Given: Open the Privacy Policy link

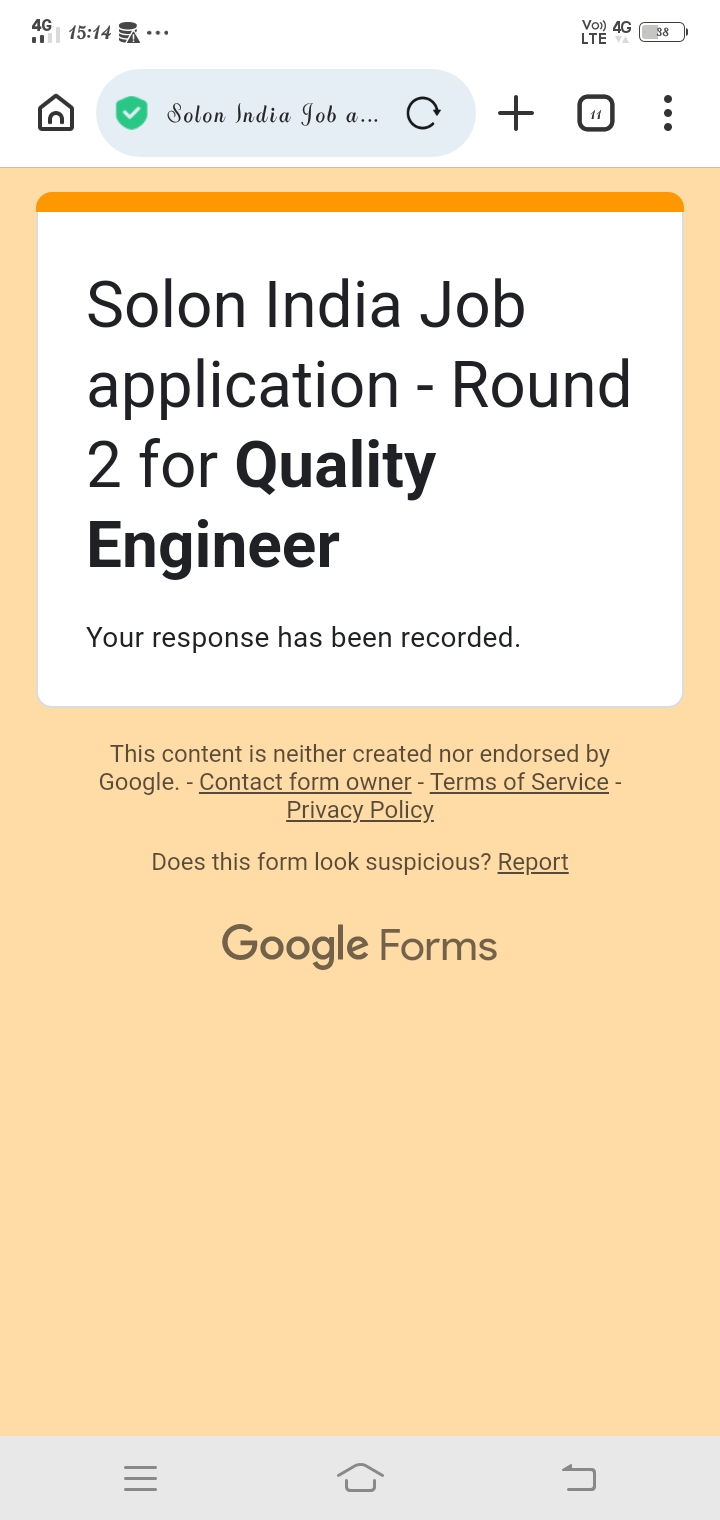Looking at the screenshot, I should click(x=360, y=810).
